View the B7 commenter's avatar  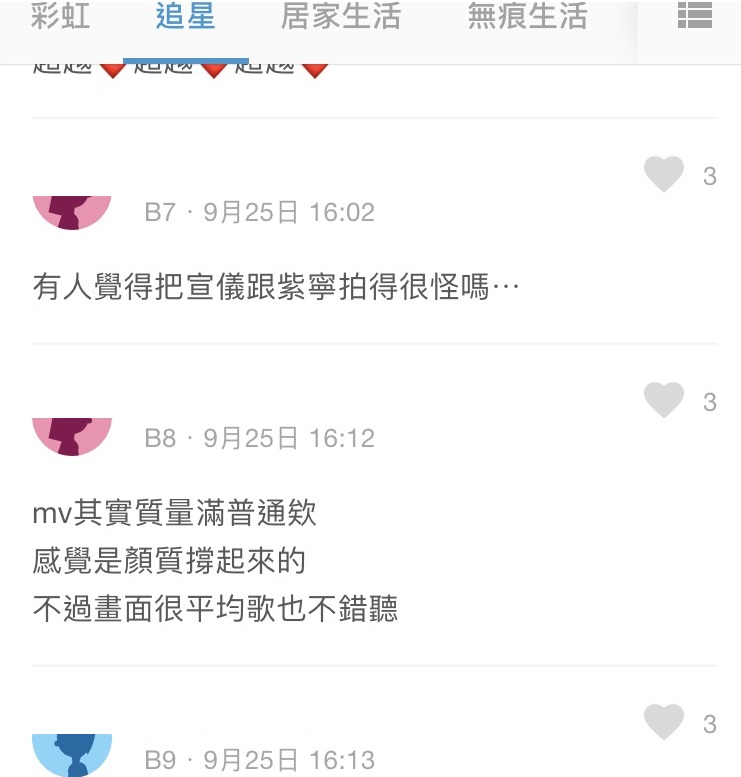(x=72, y=211)
